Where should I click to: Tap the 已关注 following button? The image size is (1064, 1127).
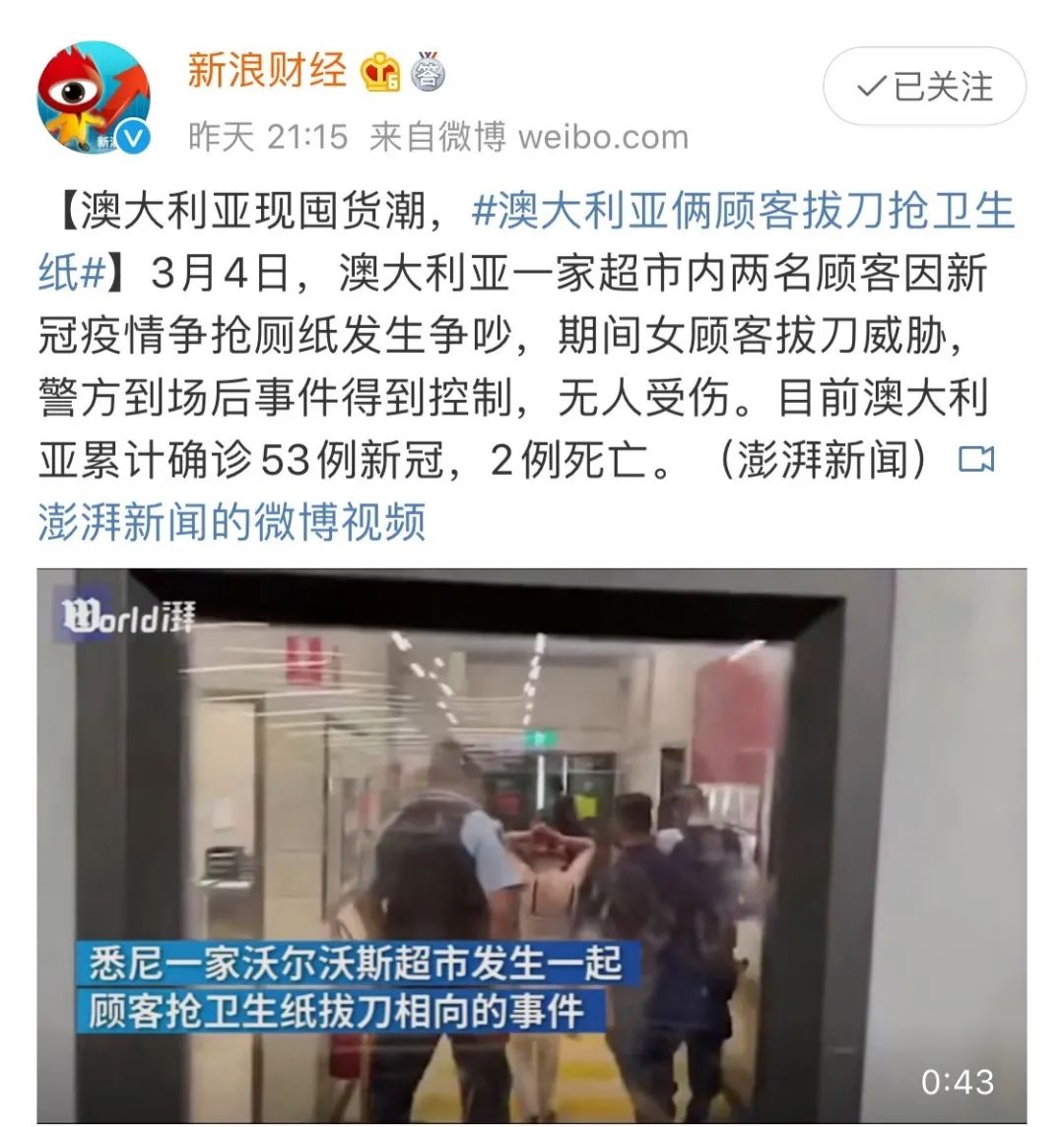(924, 87)
